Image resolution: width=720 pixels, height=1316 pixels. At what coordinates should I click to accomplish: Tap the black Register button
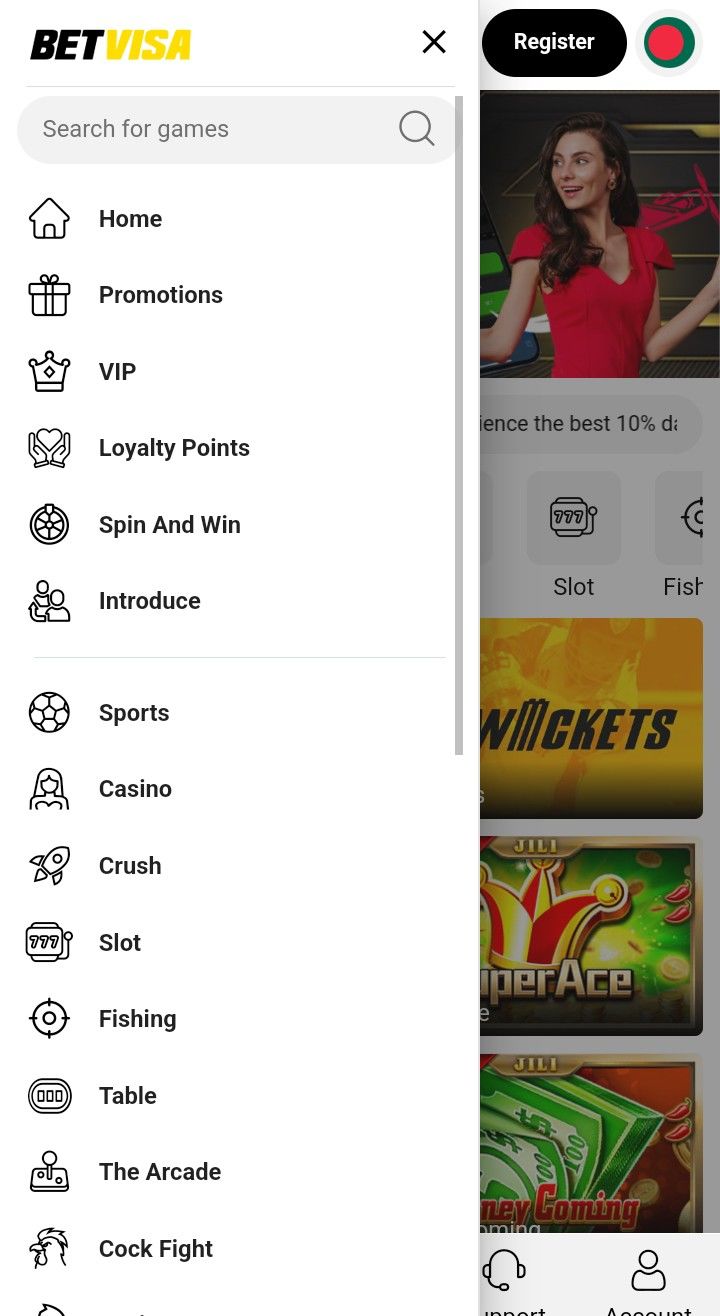[554, 43]
